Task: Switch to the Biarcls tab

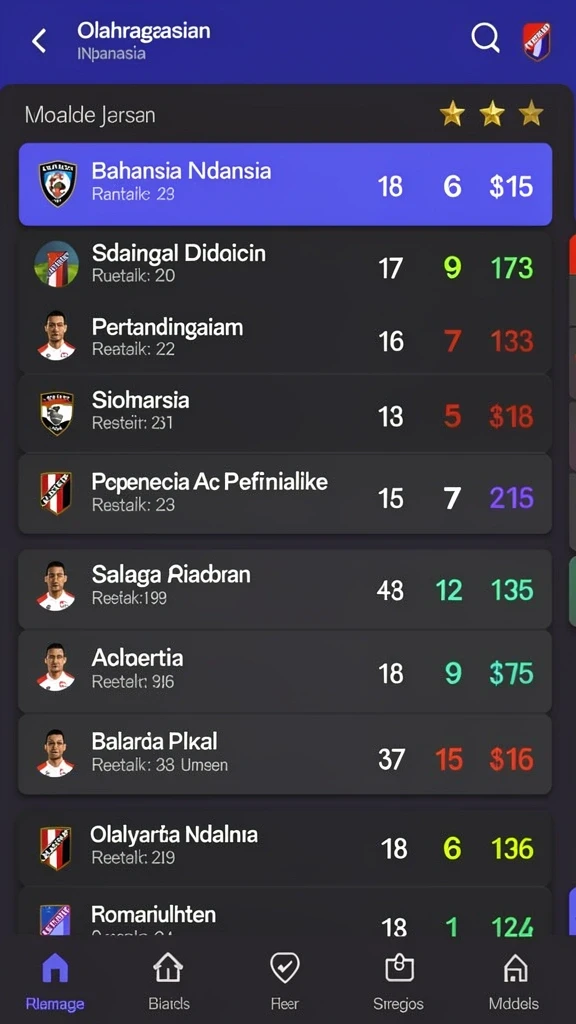Action: (x=168, y=980)
